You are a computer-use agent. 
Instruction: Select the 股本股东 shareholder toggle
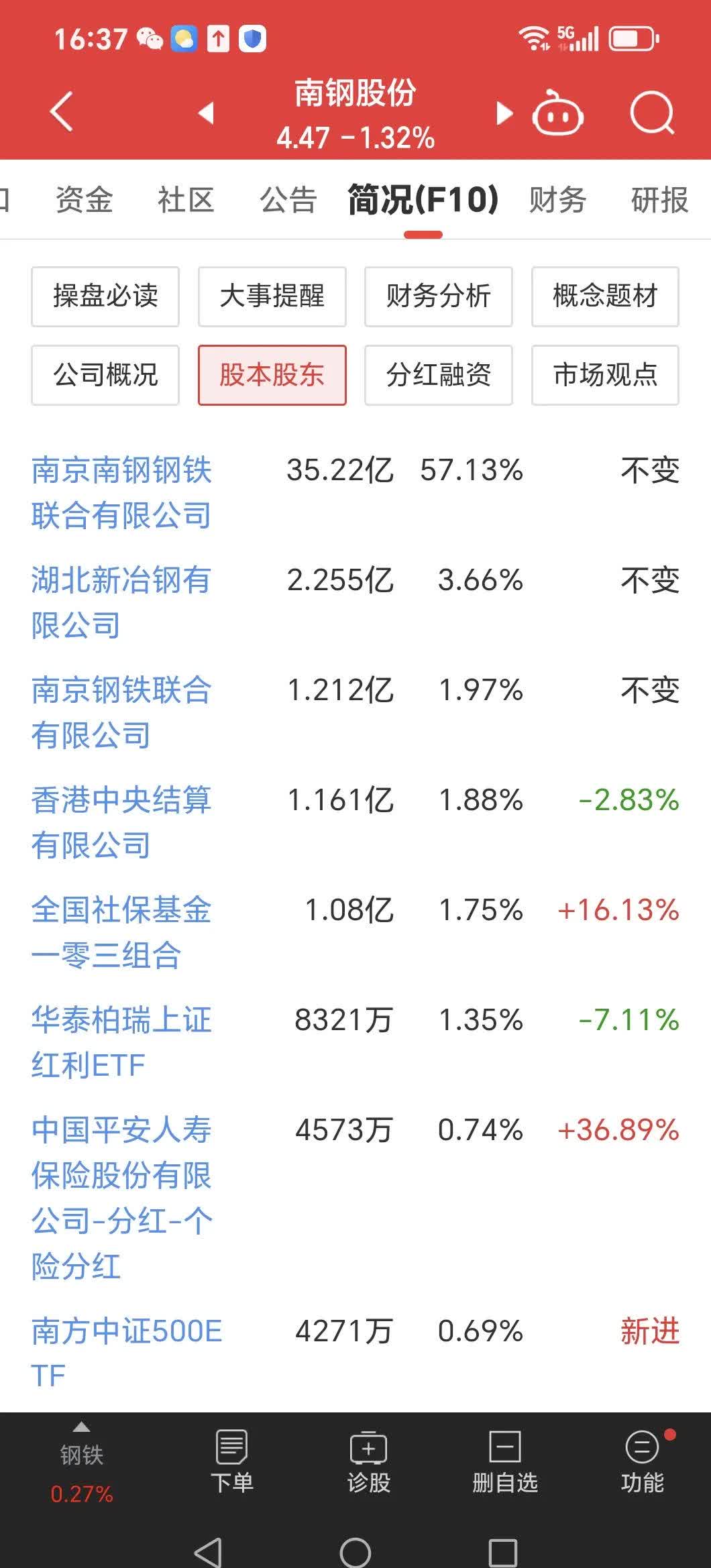[271, 376]
